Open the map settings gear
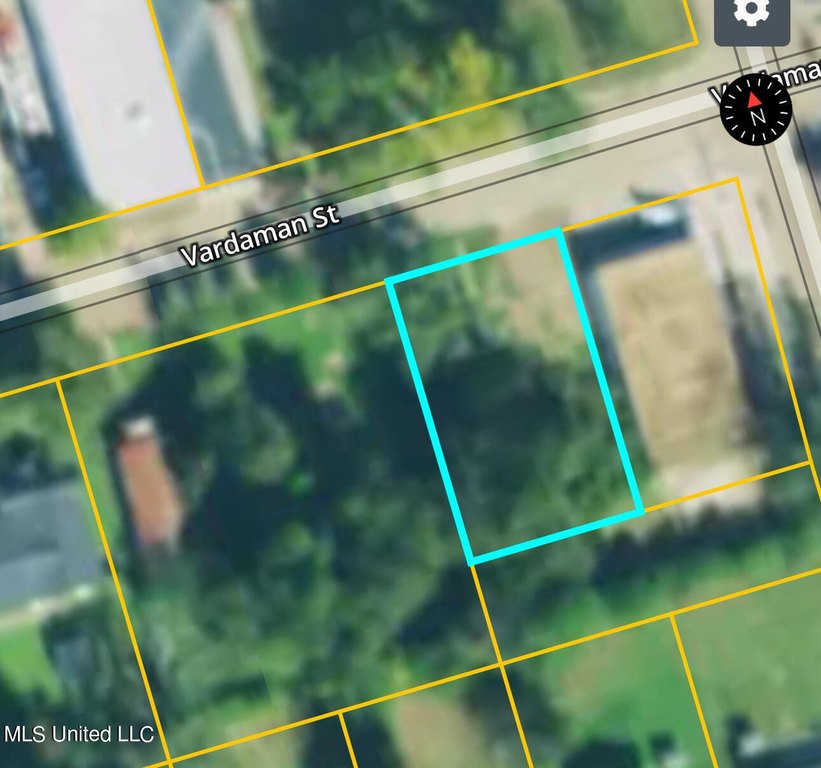 pyautogui.click(x=751, y=14)
